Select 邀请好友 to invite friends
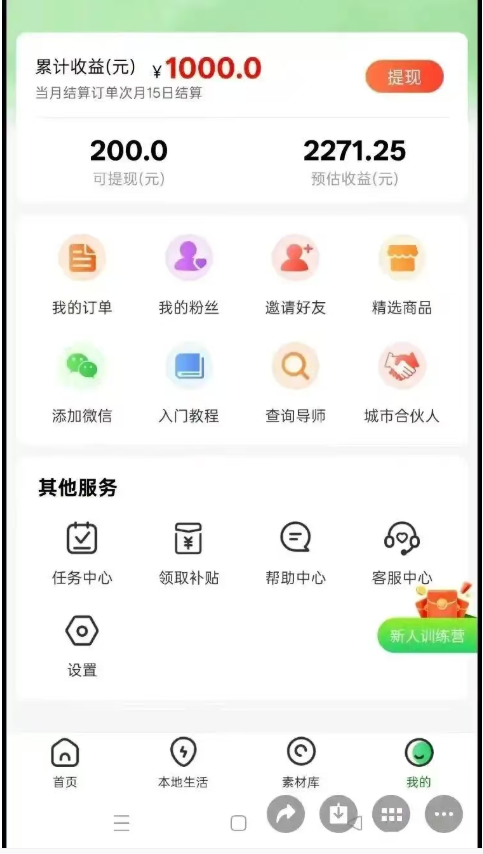The height and width of the screenshot is (854, 483). pos(296,275)
